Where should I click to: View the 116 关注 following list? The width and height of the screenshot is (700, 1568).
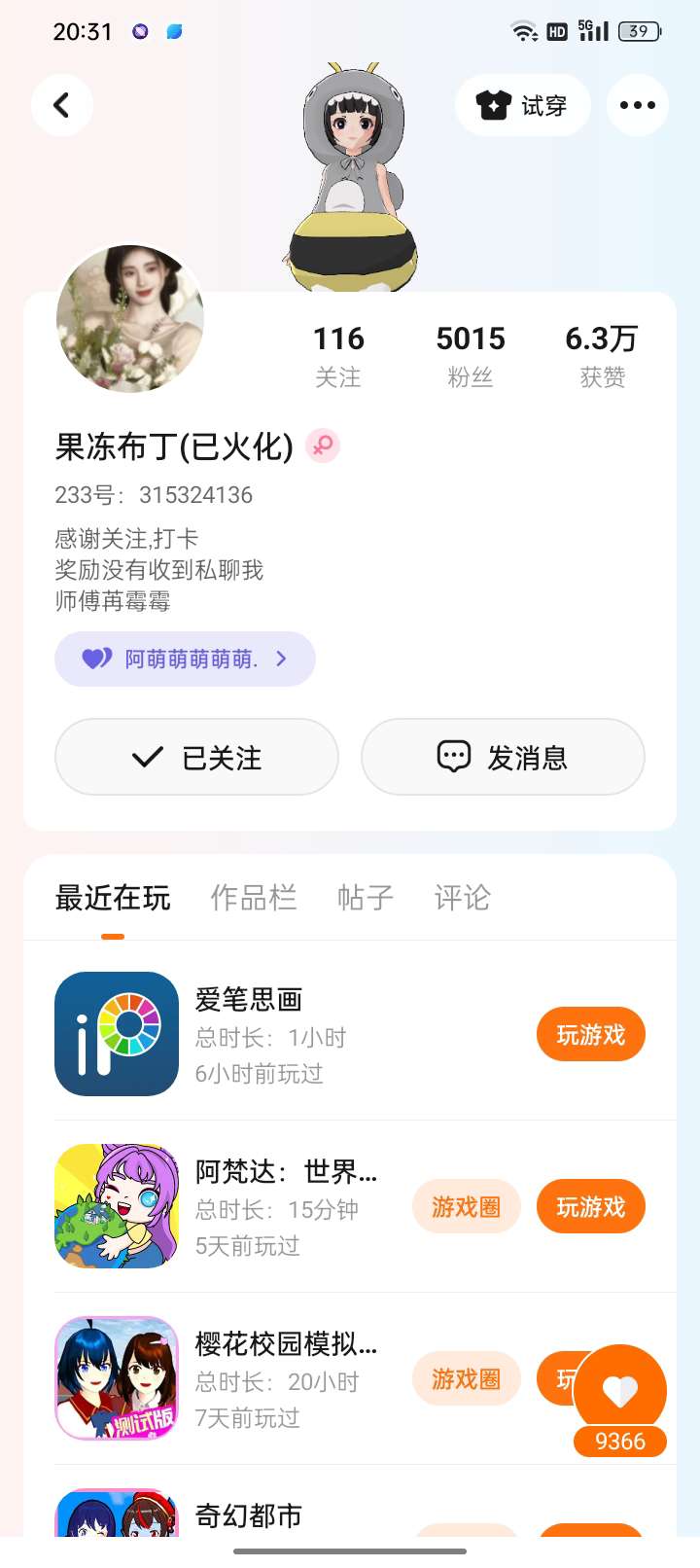(x=338, y=355)
